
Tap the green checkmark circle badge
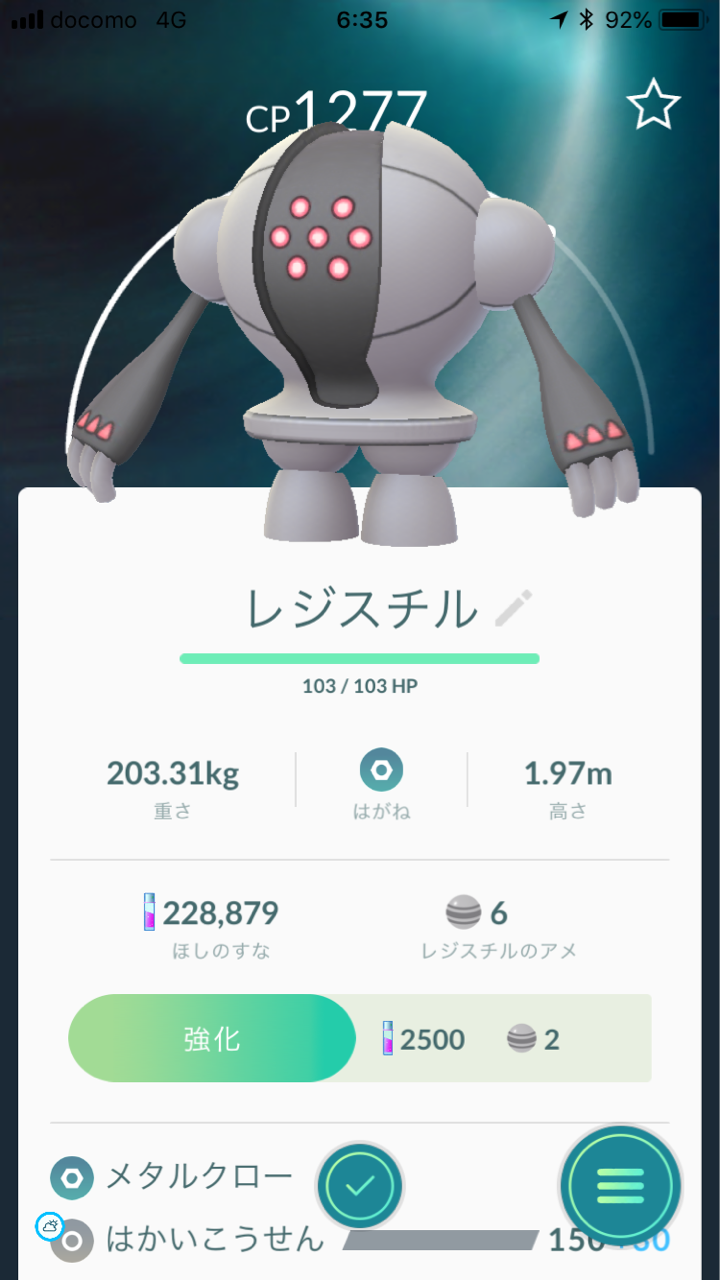[x=360, y=1186]
